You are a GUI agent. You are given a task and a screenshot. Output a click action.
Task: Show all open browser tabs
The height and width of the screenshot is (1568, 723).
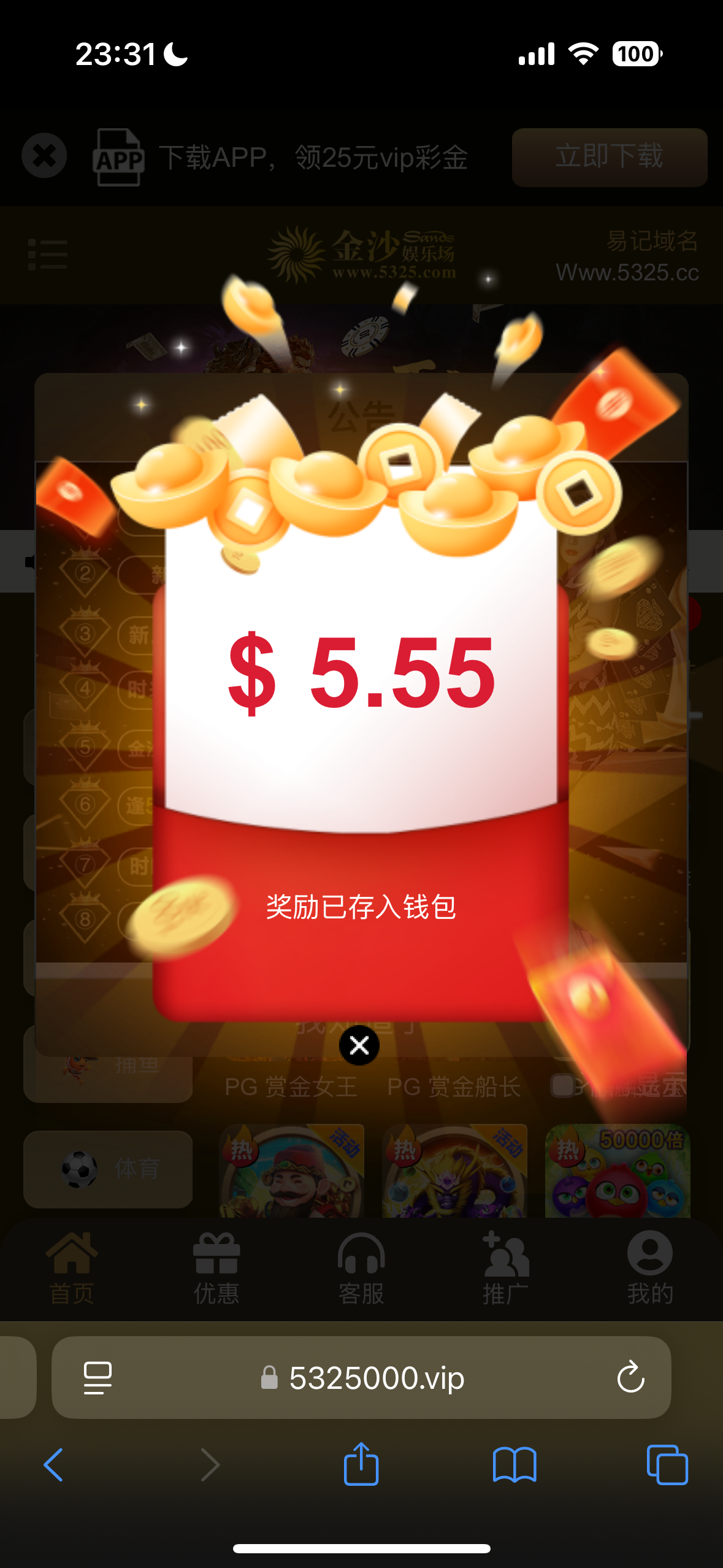click(667, 1465)
